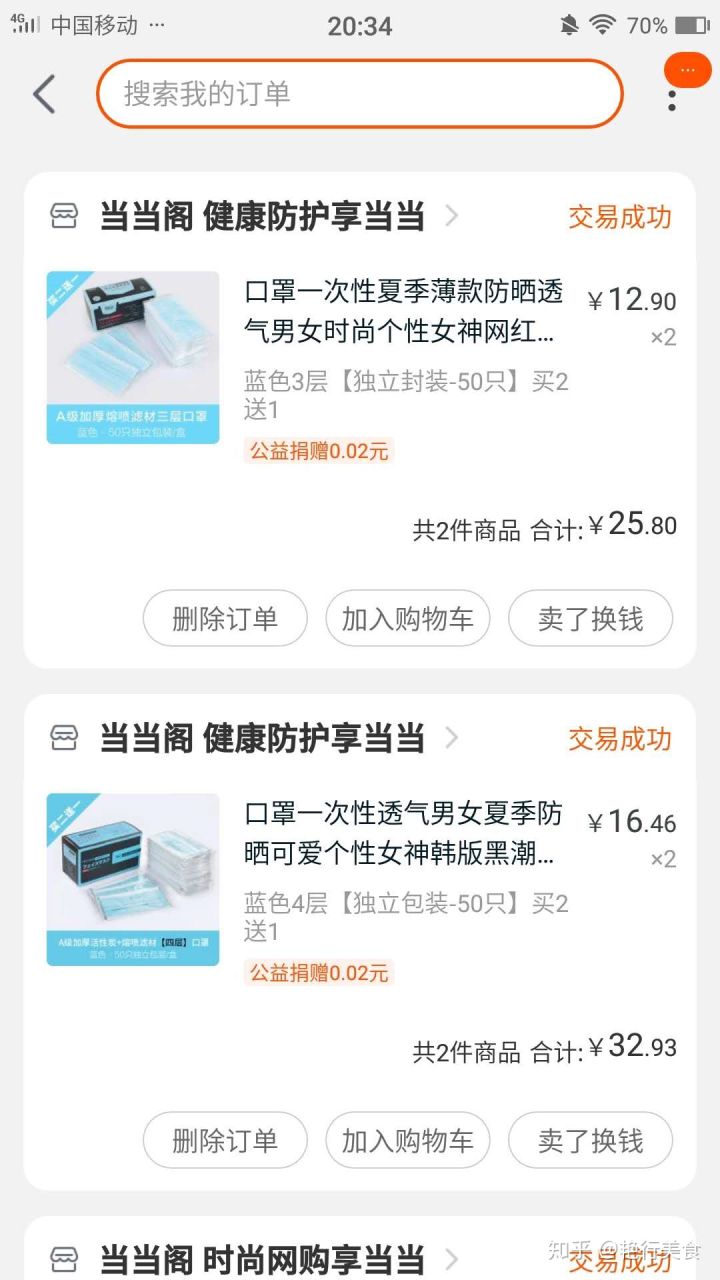The width and height of the screenshot is (720, 1280).
Task: Expand the first 当当阁 store via its chevron
Action: click(452, 216)
